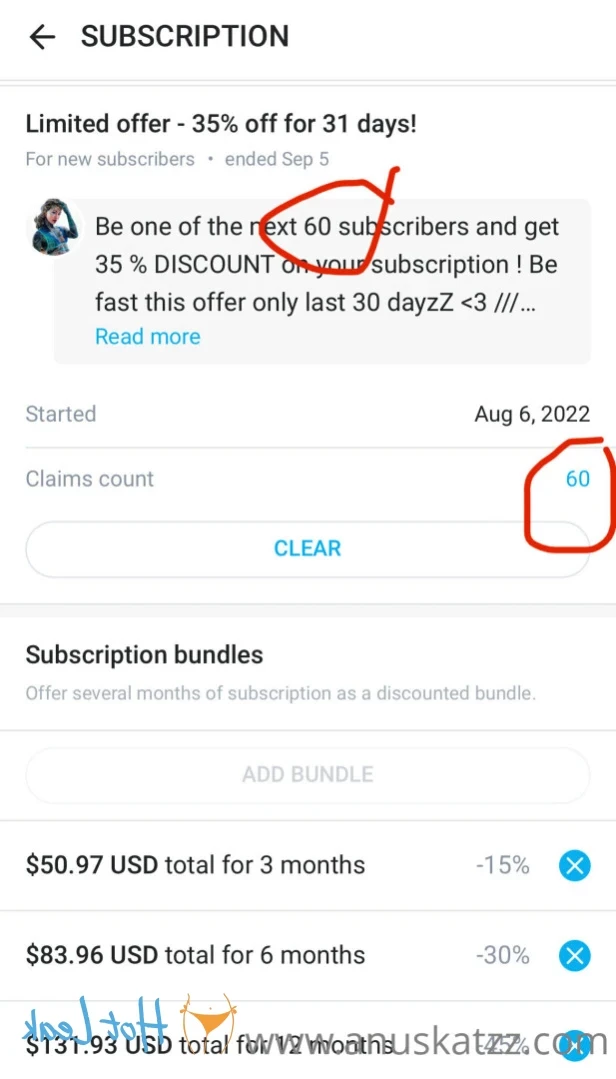Open the claims count number

click(578, 479)
